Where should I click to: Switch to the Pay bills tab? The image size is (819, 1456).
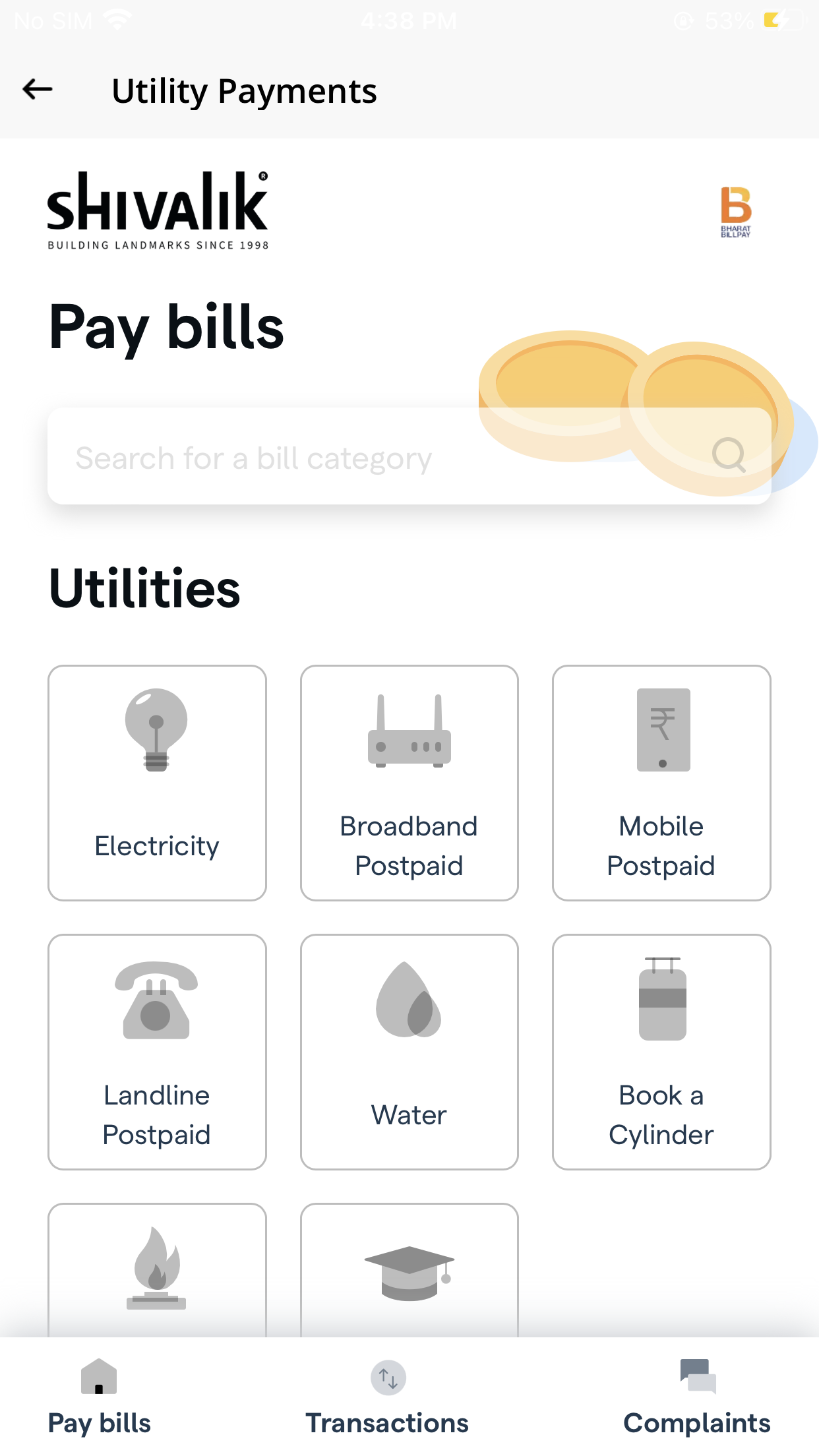tap(100, 1397)
